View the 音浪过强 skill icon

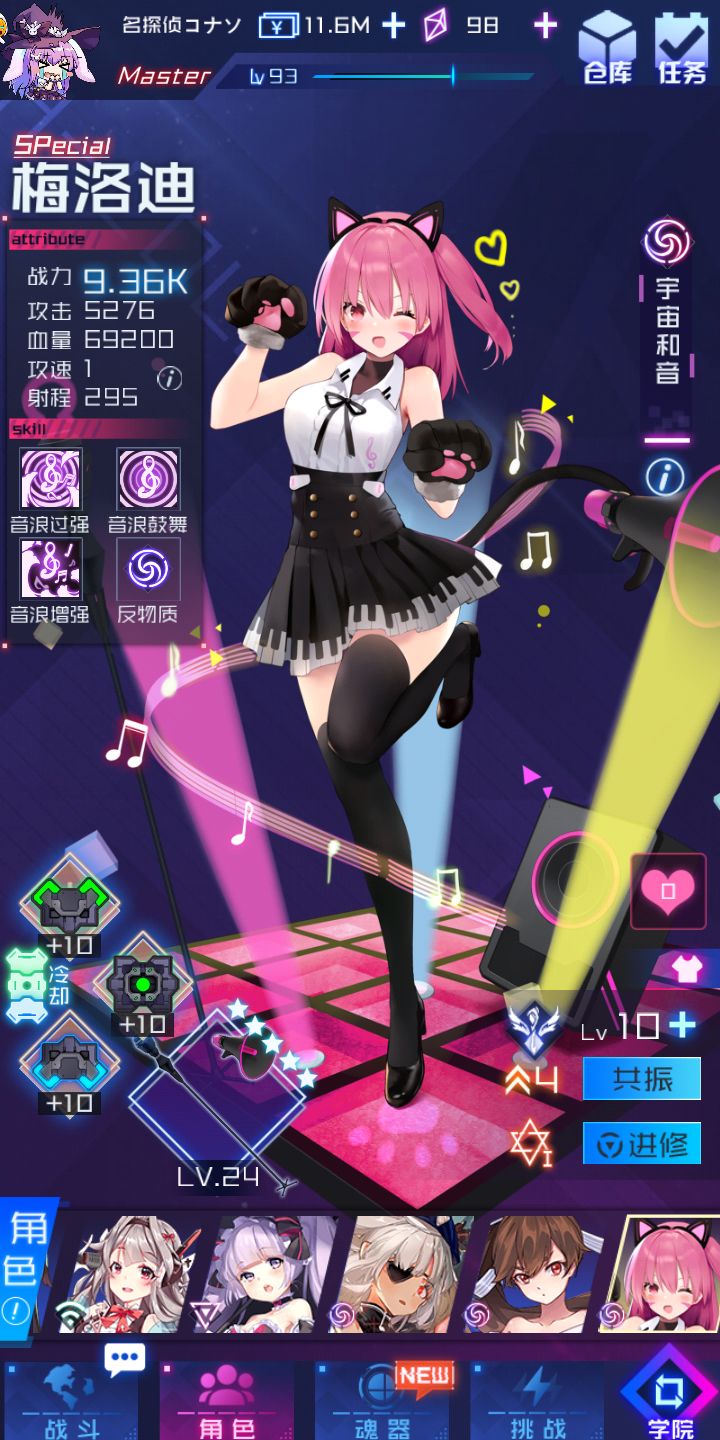click(51, 480)
